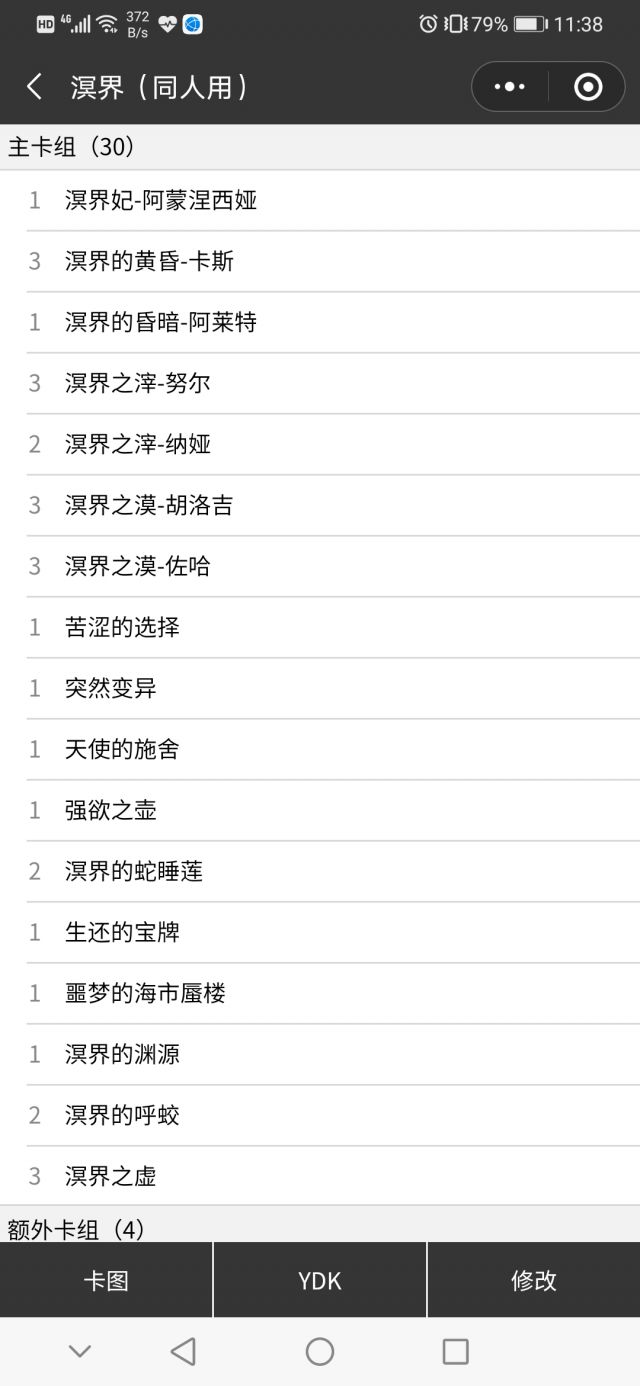
Task: View details for 突然变异
Action: 111,688
